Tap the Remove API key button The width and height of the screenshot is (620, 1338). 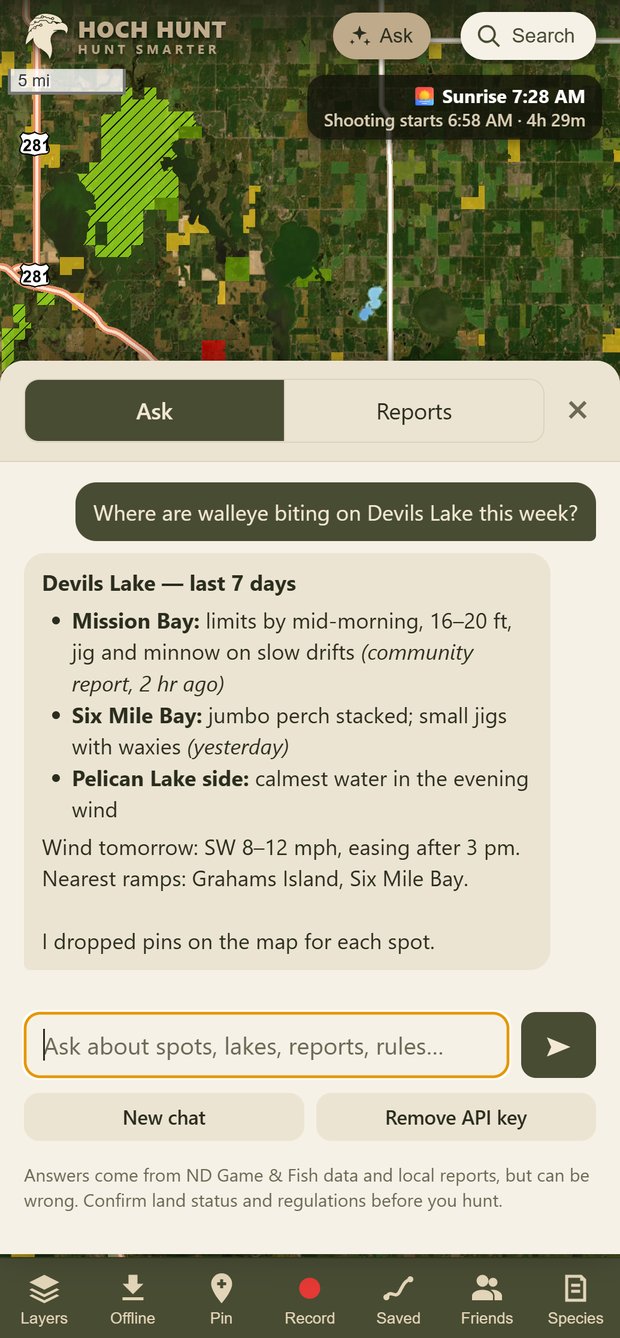pyautogui.click(x=456, y=1118)
